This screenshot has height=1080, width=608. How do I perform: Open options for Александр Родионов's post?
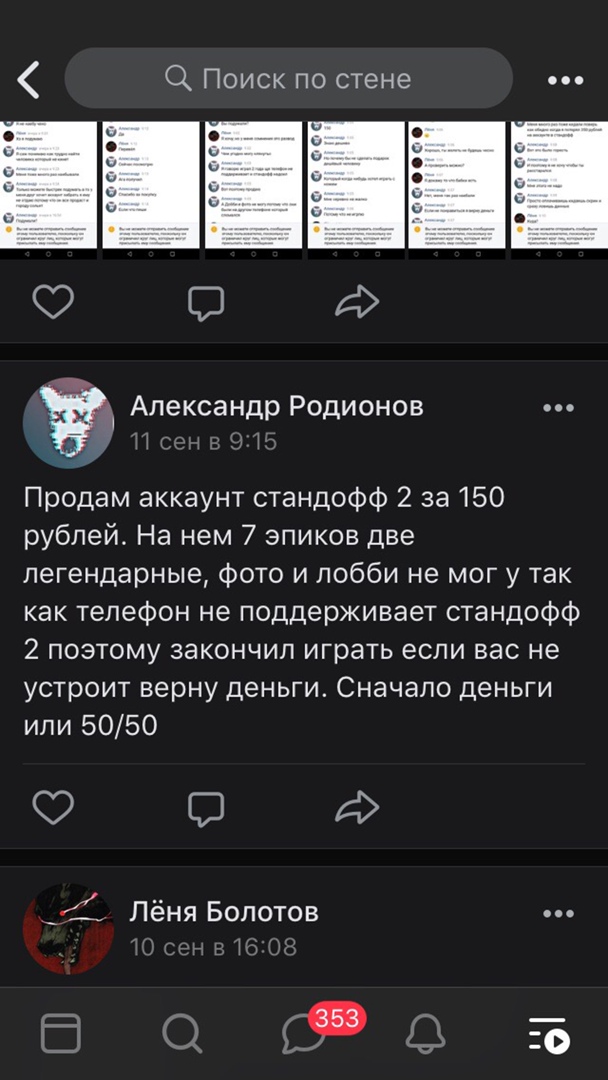coord(558,408)
